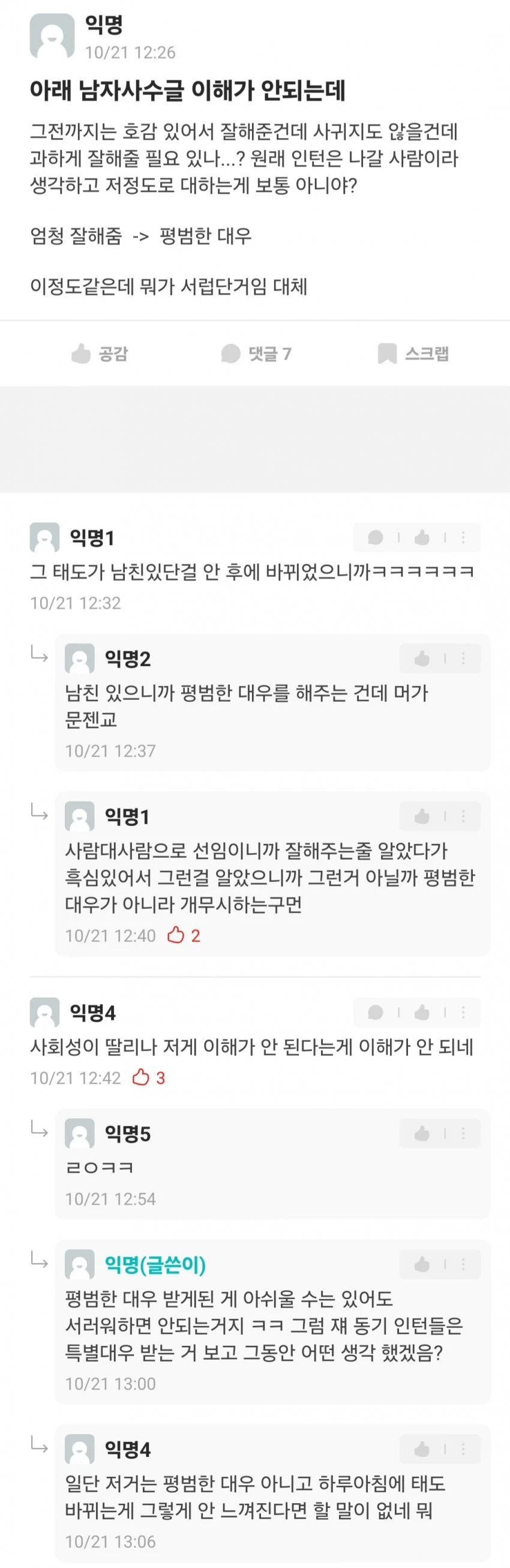Like 익명1's reply posted at 12:40
The width and height of the screenshot is (510, 1568).
422,816
